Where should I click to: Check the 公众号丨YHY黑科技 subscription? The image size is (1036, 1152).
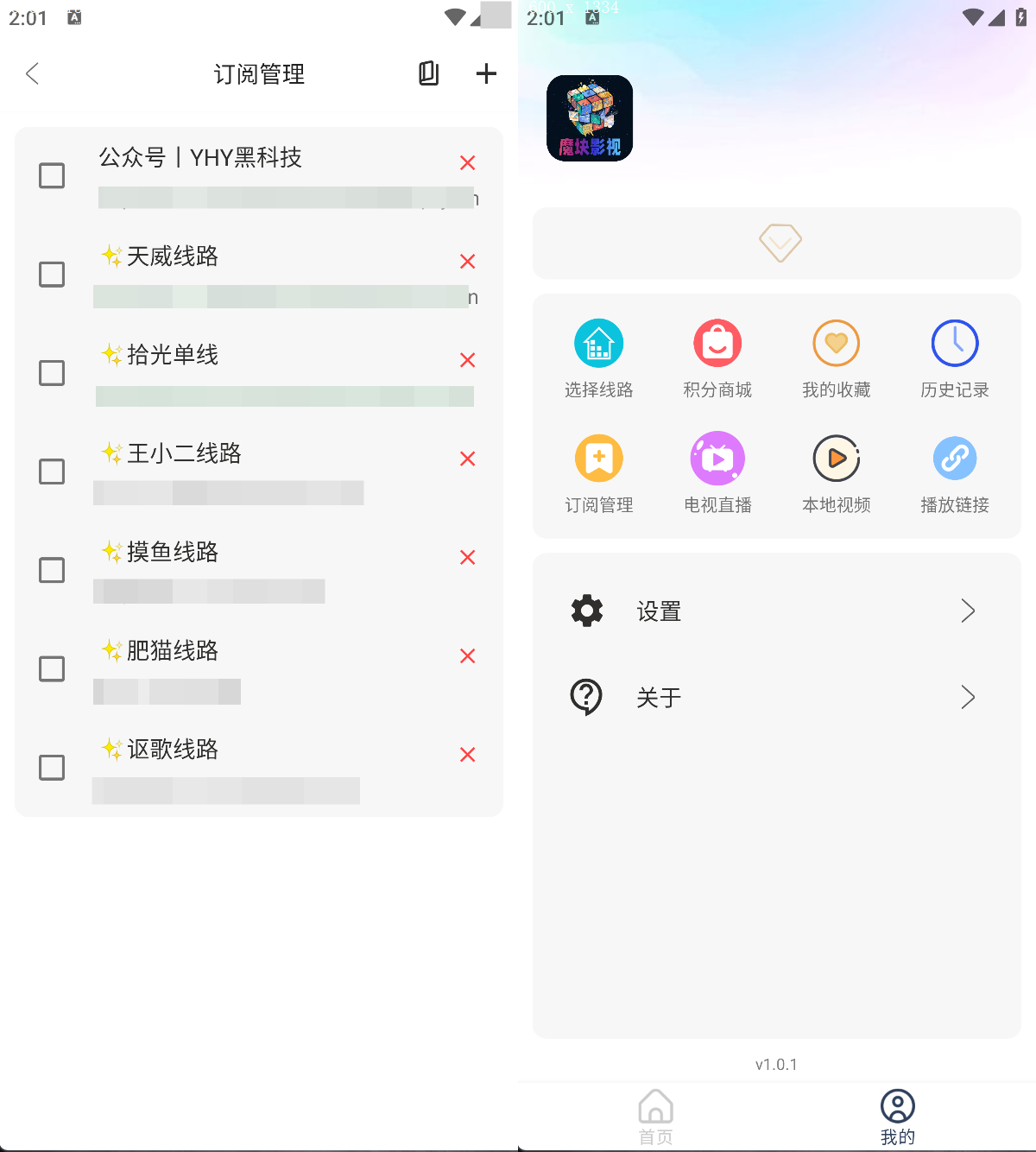coord(52,175)
